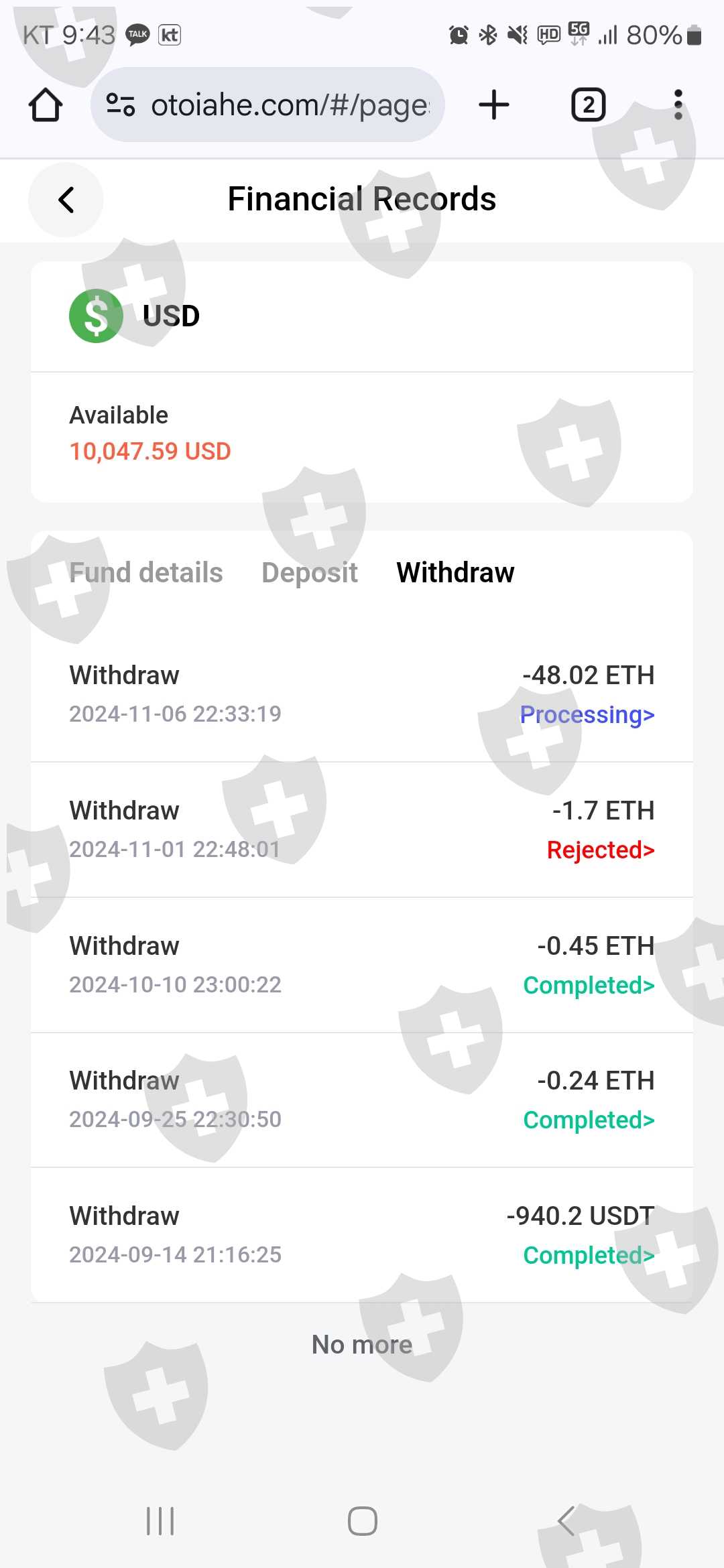Open the Completed -0.45 ETH withdrawal
Screen dimensions: 724x1568
point(588,986)
